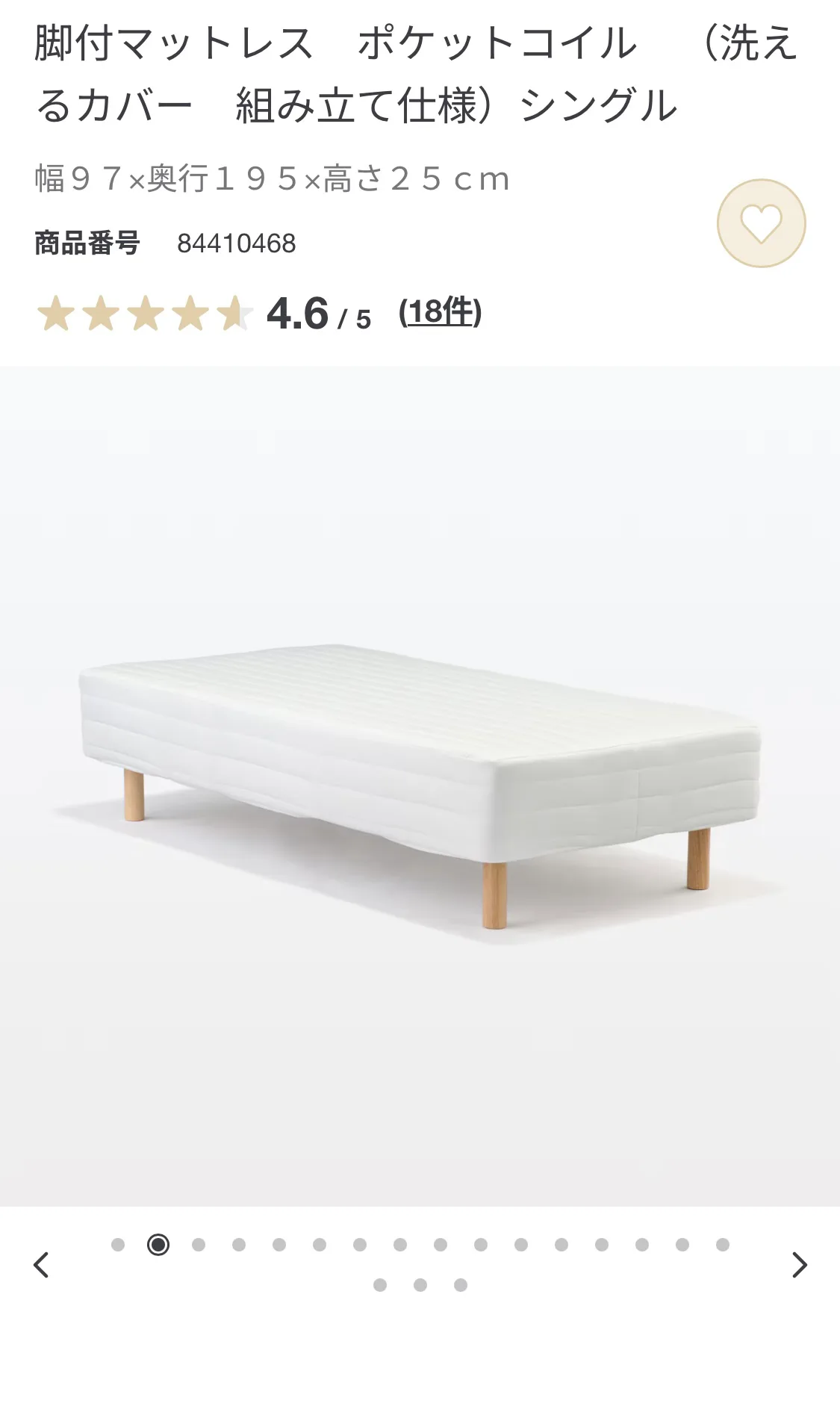Screen dimensions: 840x1412
Task: Add the mattress to favorites via heart
Action: pyautogui.click(x=761, y=223)
